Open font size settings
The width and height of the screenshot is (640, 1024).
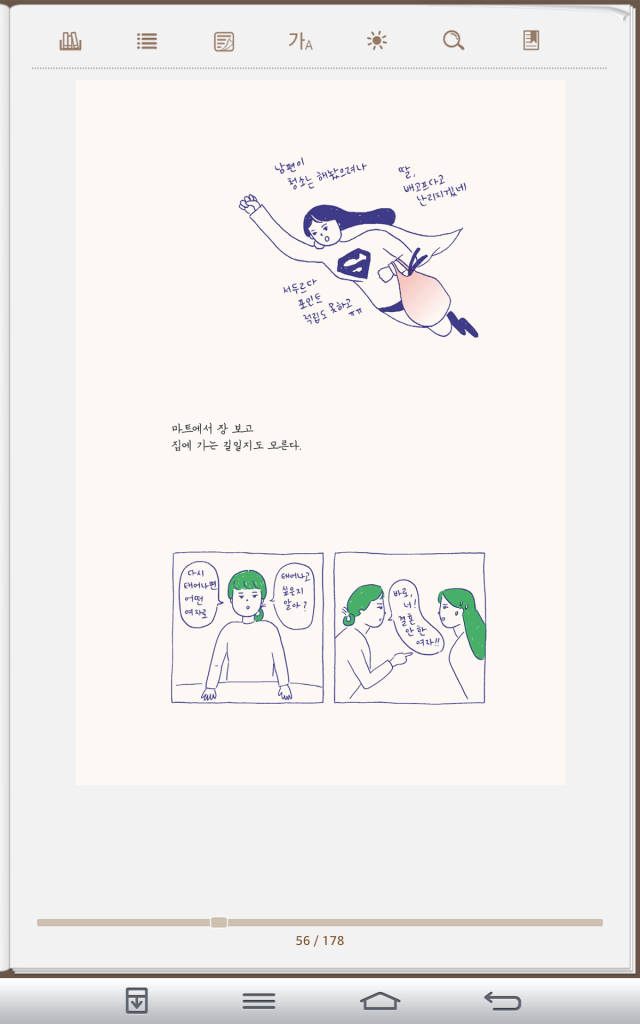pyautogui.click(x=300, y=41)
